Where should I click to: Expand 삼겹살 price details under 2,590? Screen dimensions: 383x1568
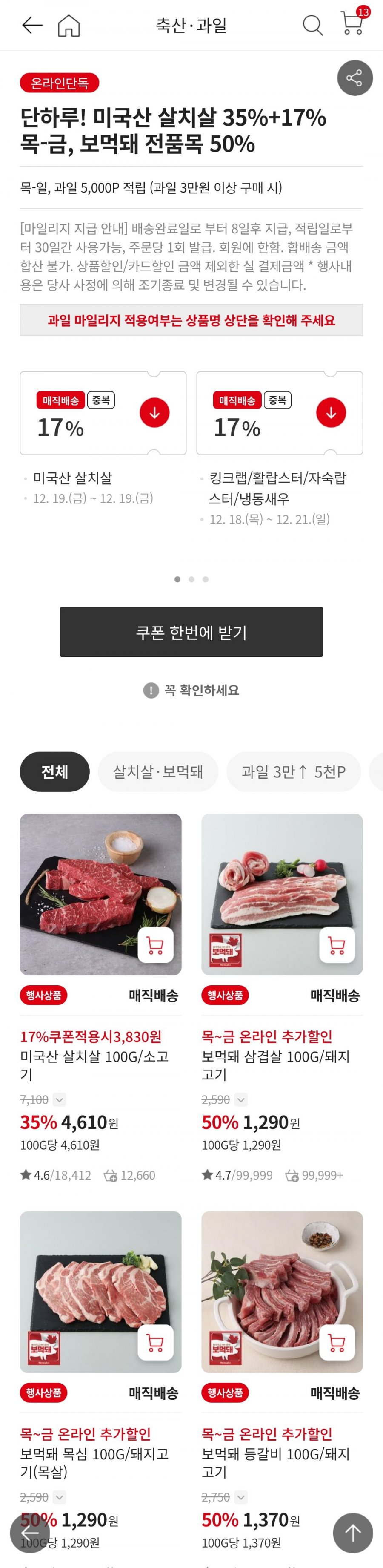pyautogui.click(x=241, y=1100)
